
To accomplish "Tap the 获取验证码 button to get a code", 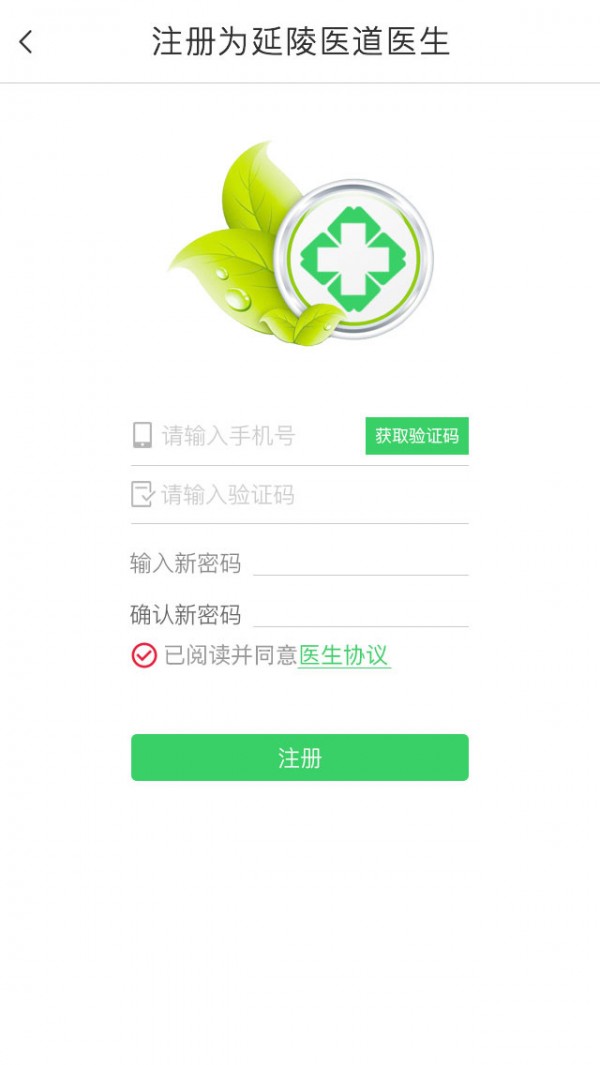I will (416, 436).
